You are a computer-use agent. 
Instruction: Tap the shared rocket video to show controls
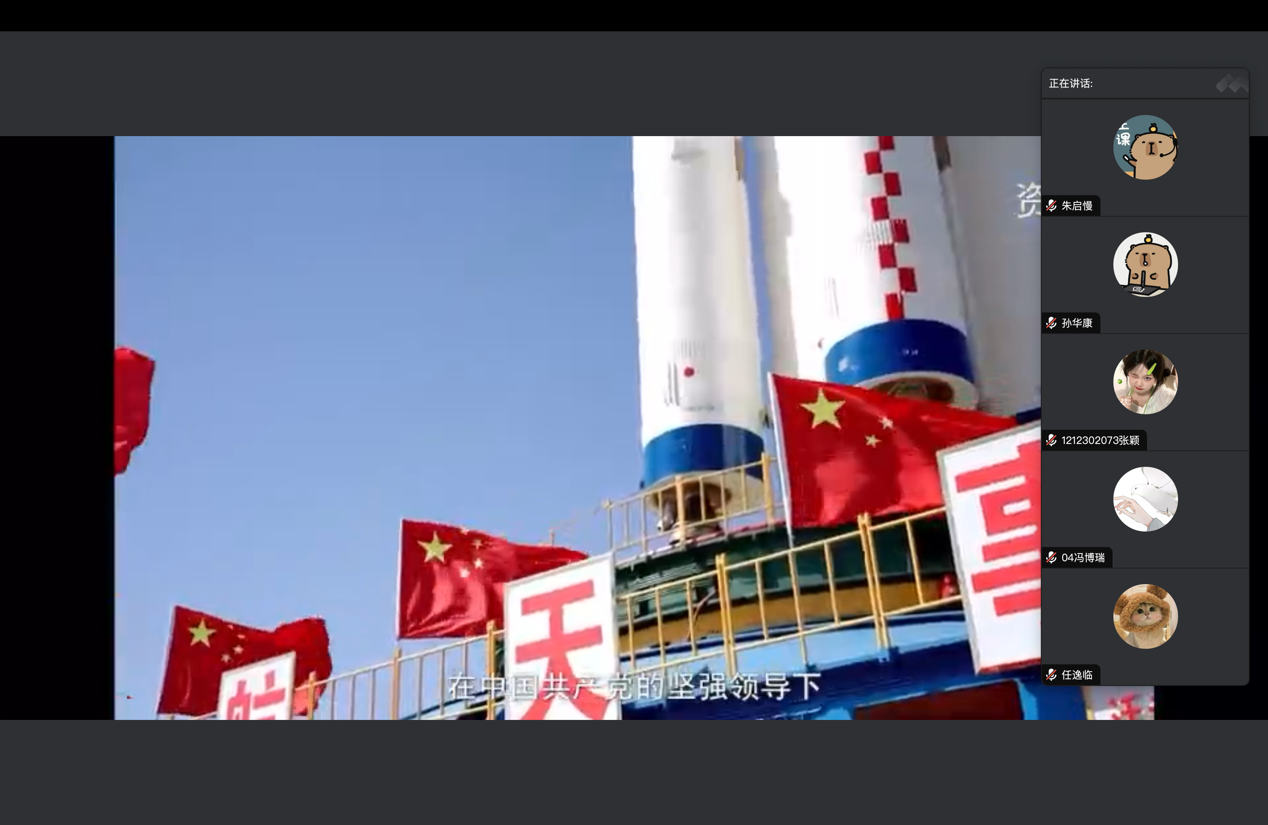tap(577, 427)
